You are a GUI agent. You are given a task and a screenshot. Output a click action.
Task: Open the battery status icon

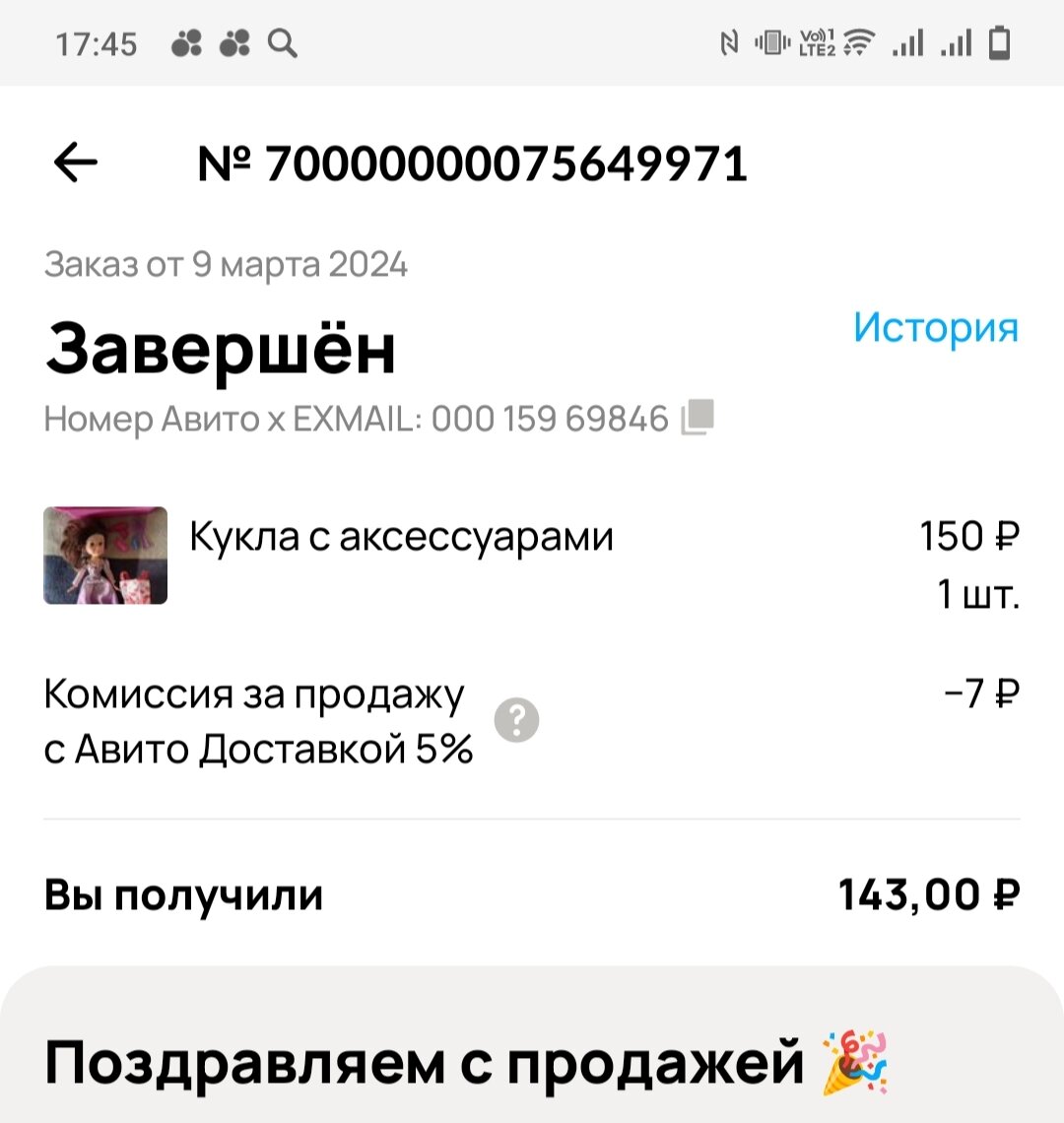(x=1001, y=41)
